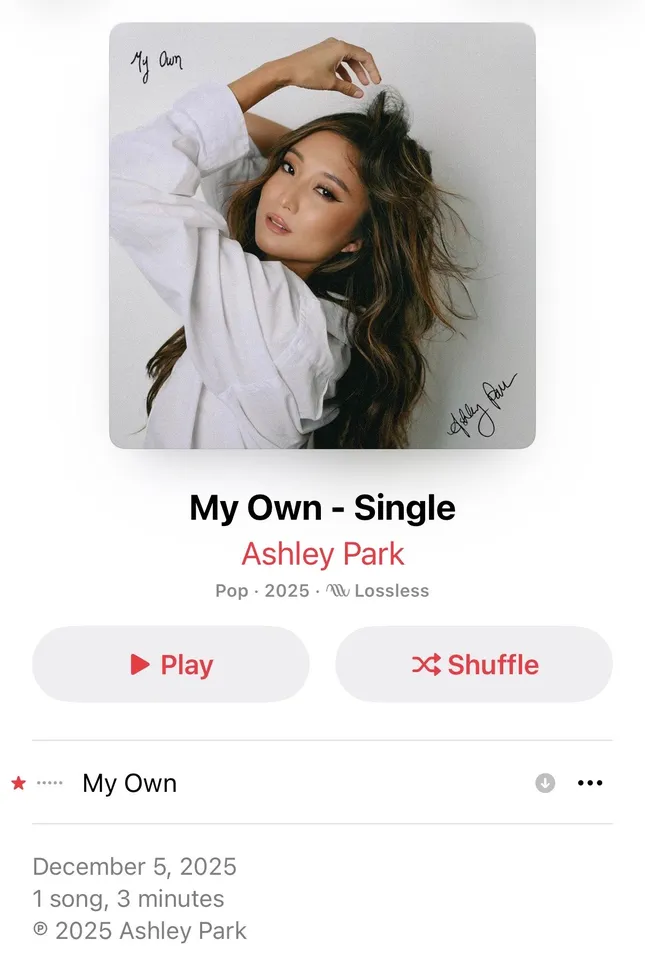Shuffle the My Own single

[x=474, y=665]
